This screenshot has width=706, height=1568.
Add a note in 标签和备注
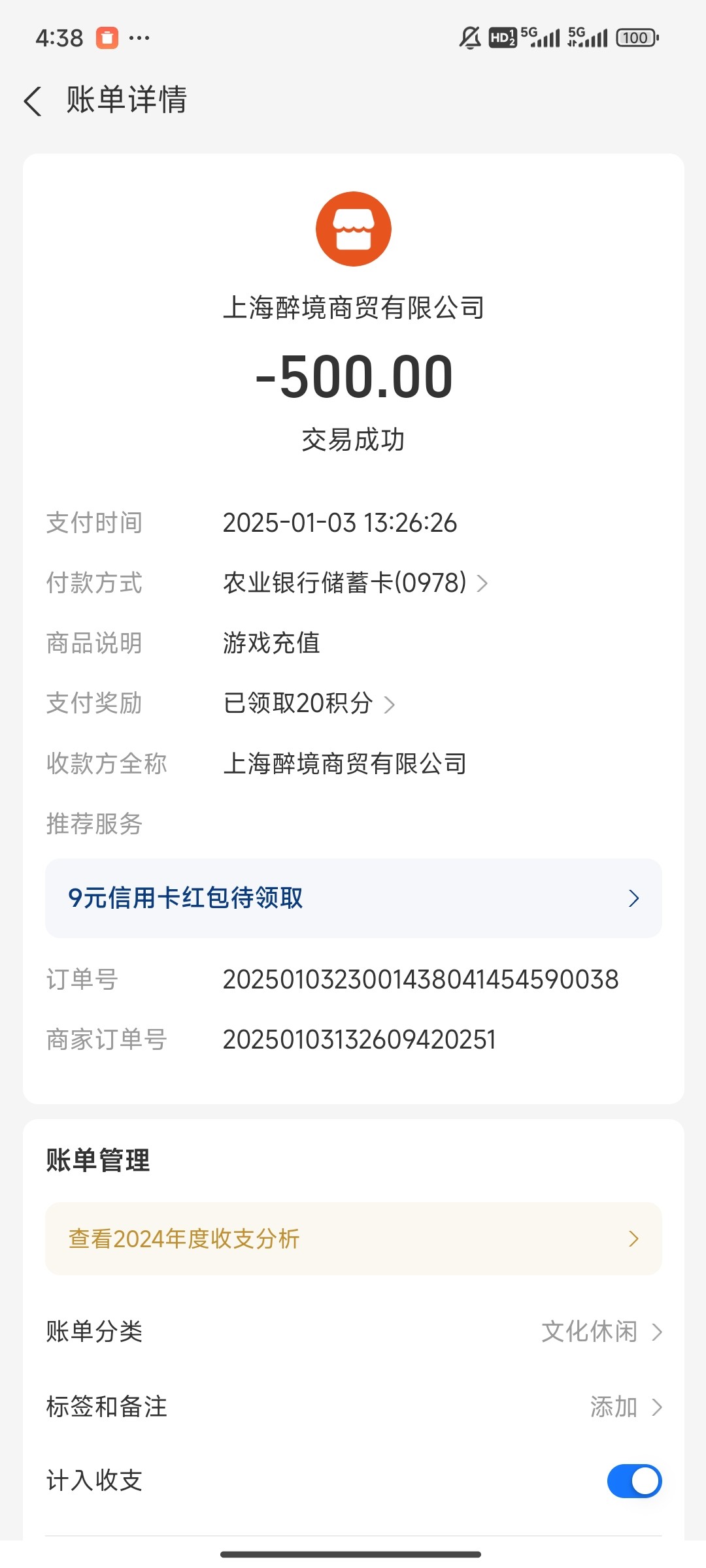click(354, 1407)
